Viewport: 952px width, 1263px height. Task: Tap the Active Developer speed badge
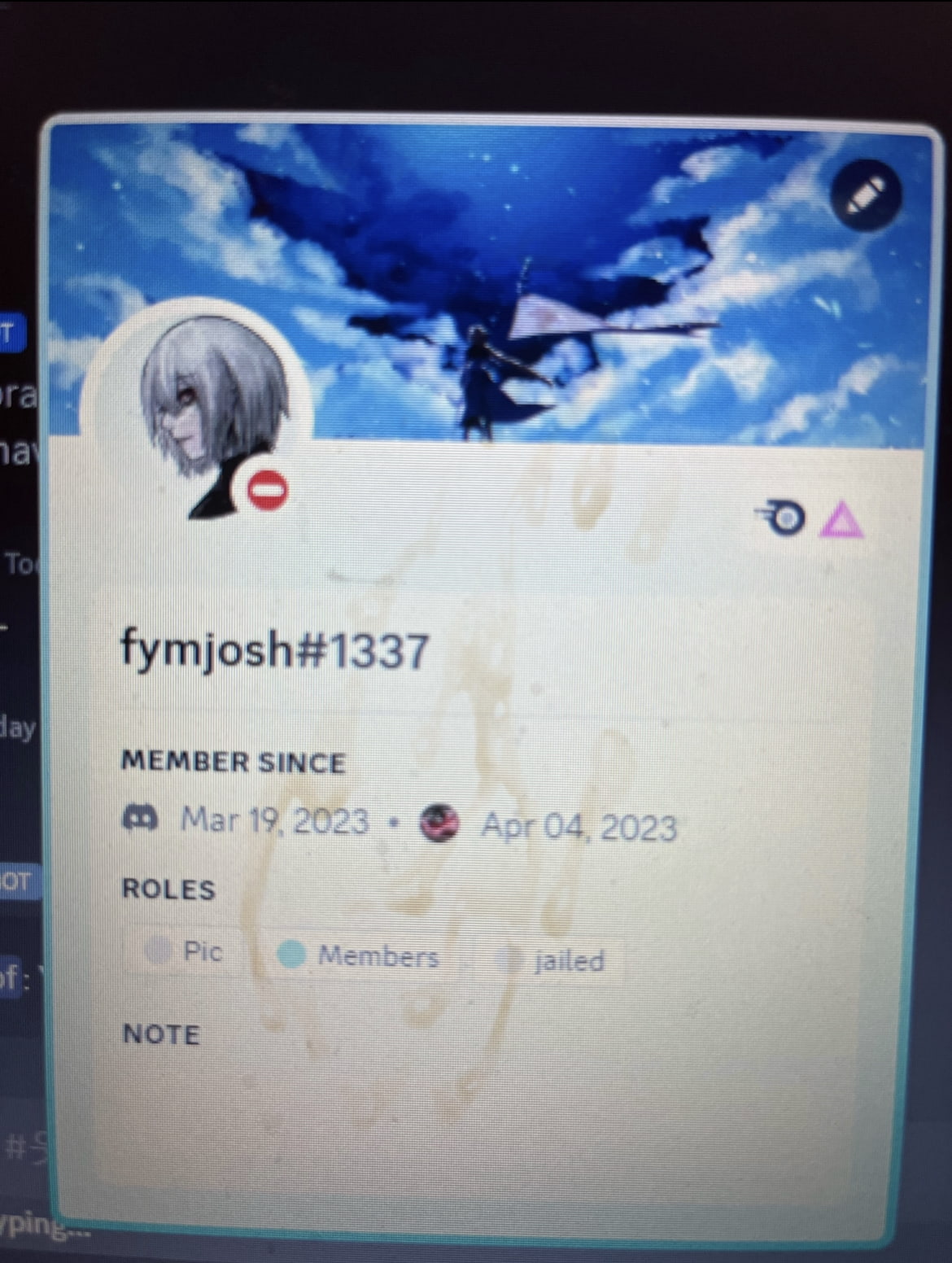[x=782, y=519]
